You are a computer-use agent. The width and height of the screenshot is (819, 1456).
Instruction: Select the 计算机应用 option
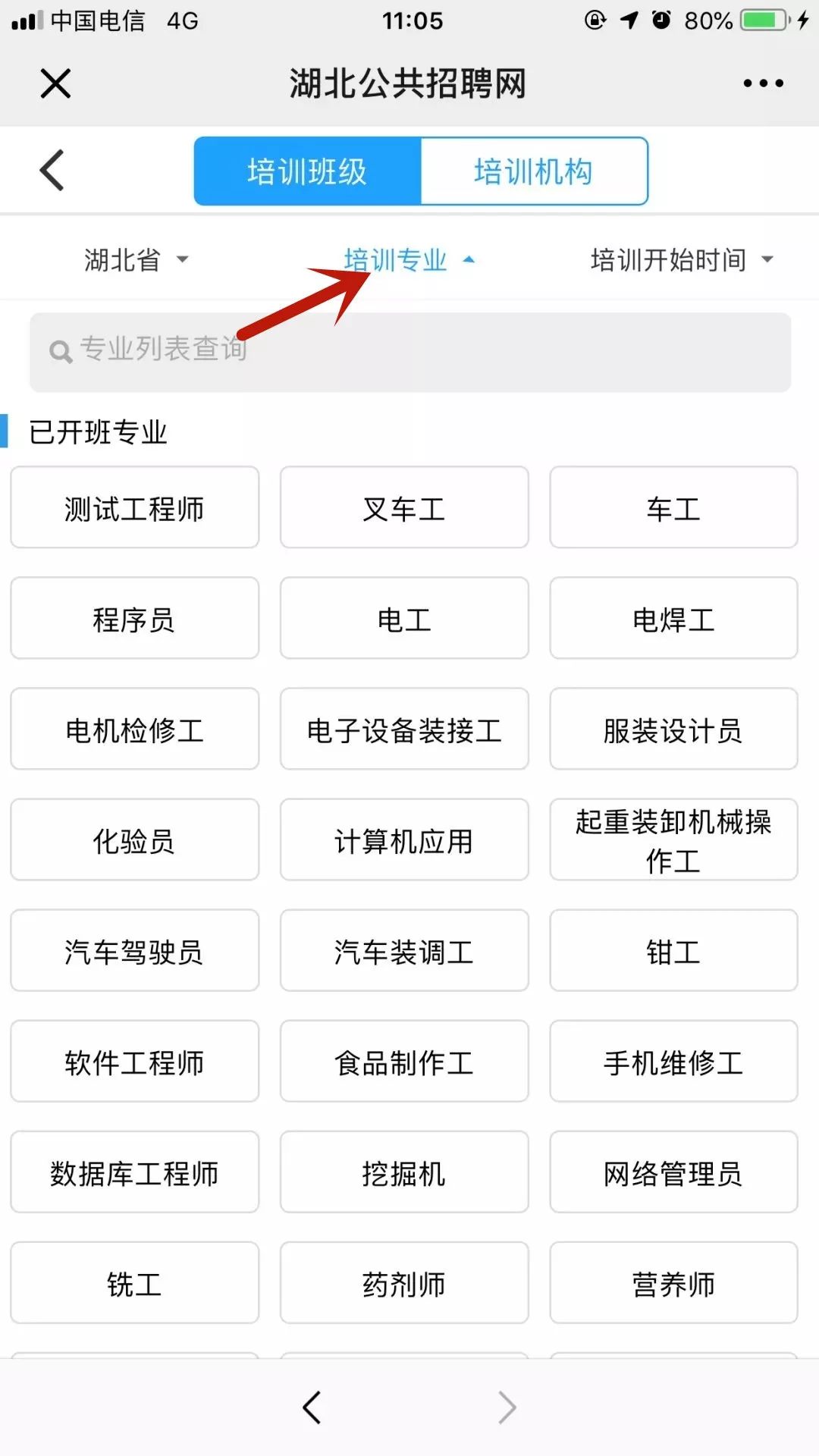pyautogui.click(x=404, y=839)
